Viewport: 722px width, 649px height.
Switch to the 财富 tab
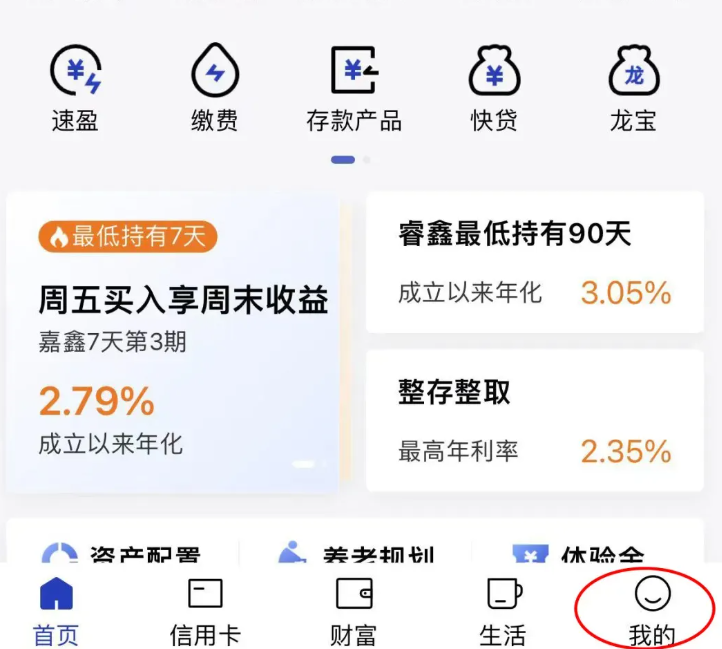(x=353, y=610)
